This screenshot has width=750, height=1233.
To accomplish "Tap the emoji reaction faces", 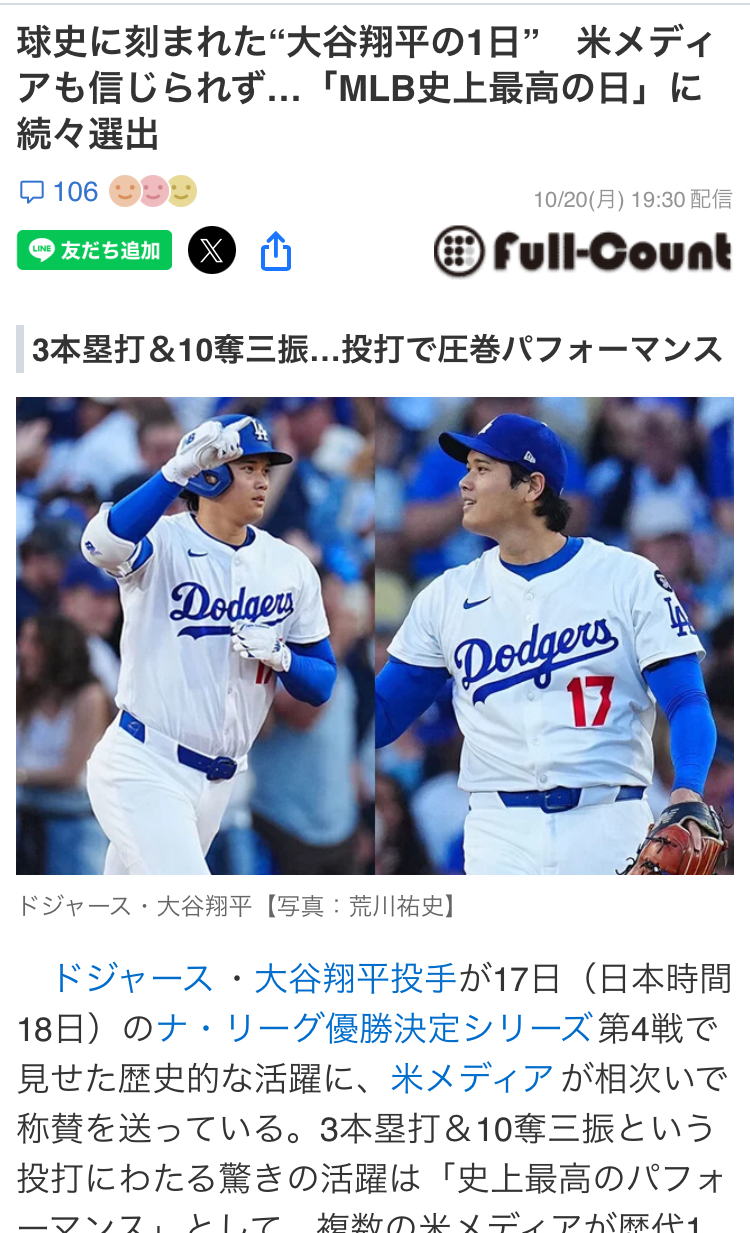I will pos(153,191).
